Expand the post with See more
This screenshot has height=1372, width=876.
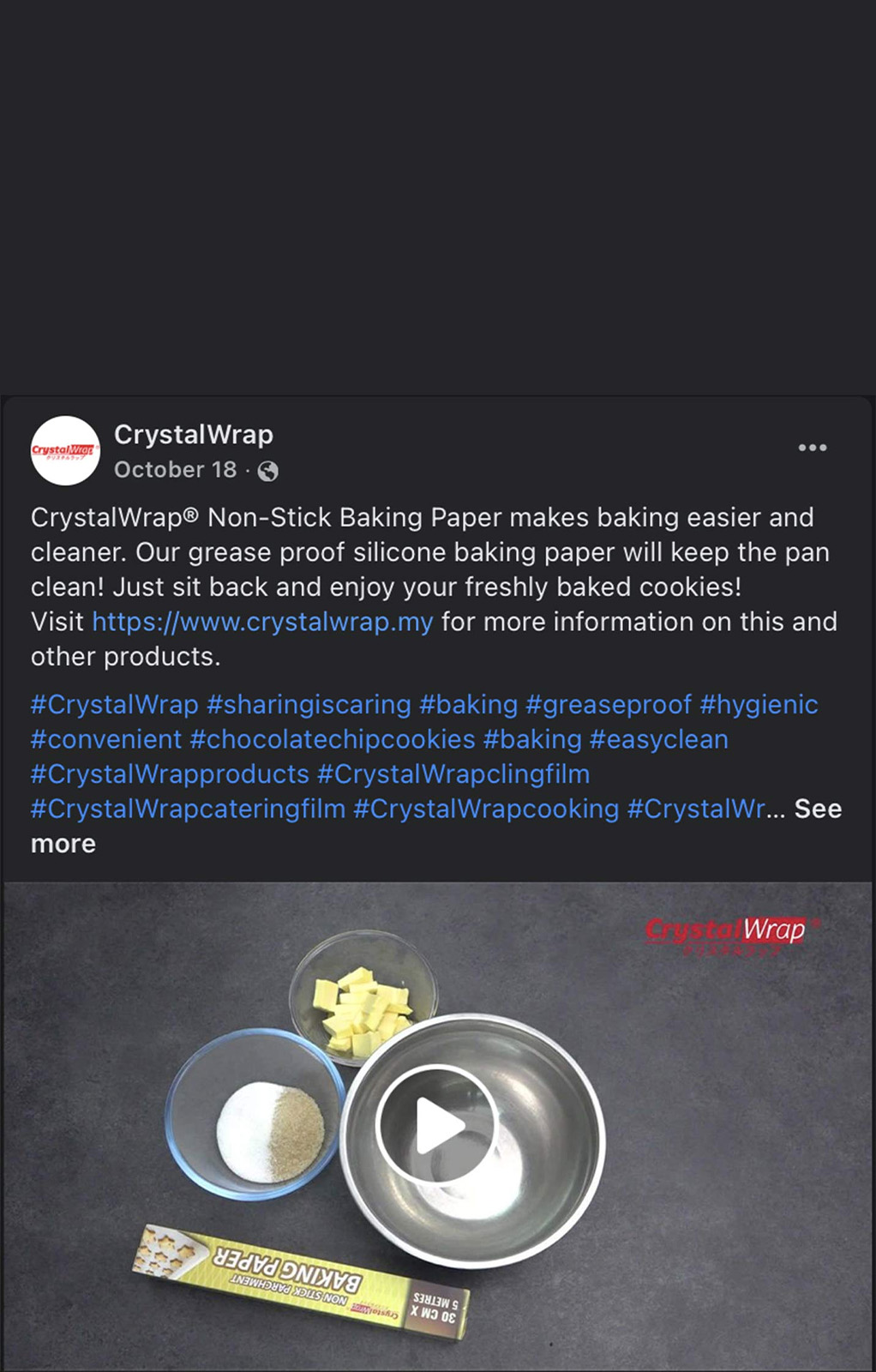(x=817, y=809)
